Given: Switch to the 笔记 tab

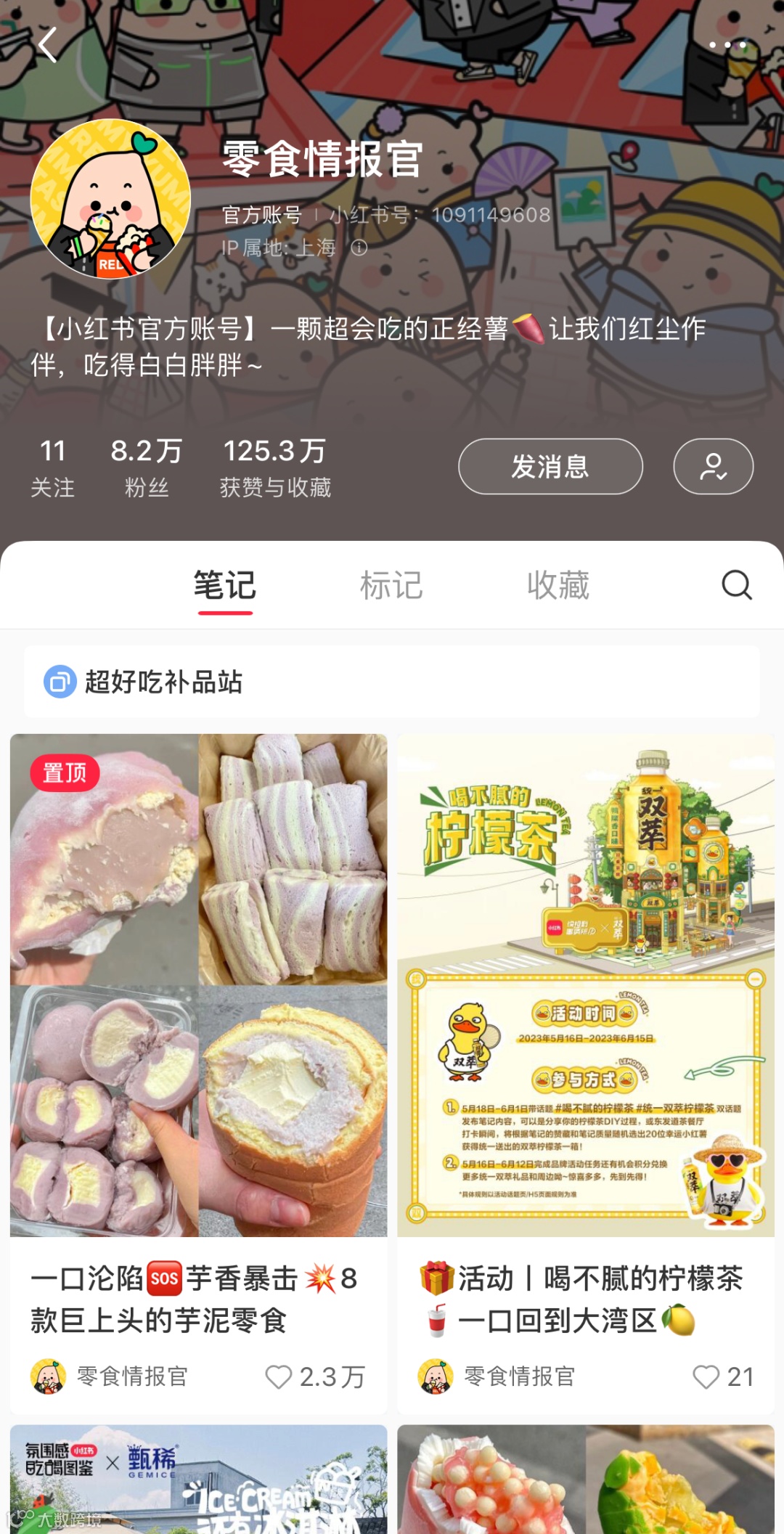Looking at the screenshot, I should click(225, 585).
